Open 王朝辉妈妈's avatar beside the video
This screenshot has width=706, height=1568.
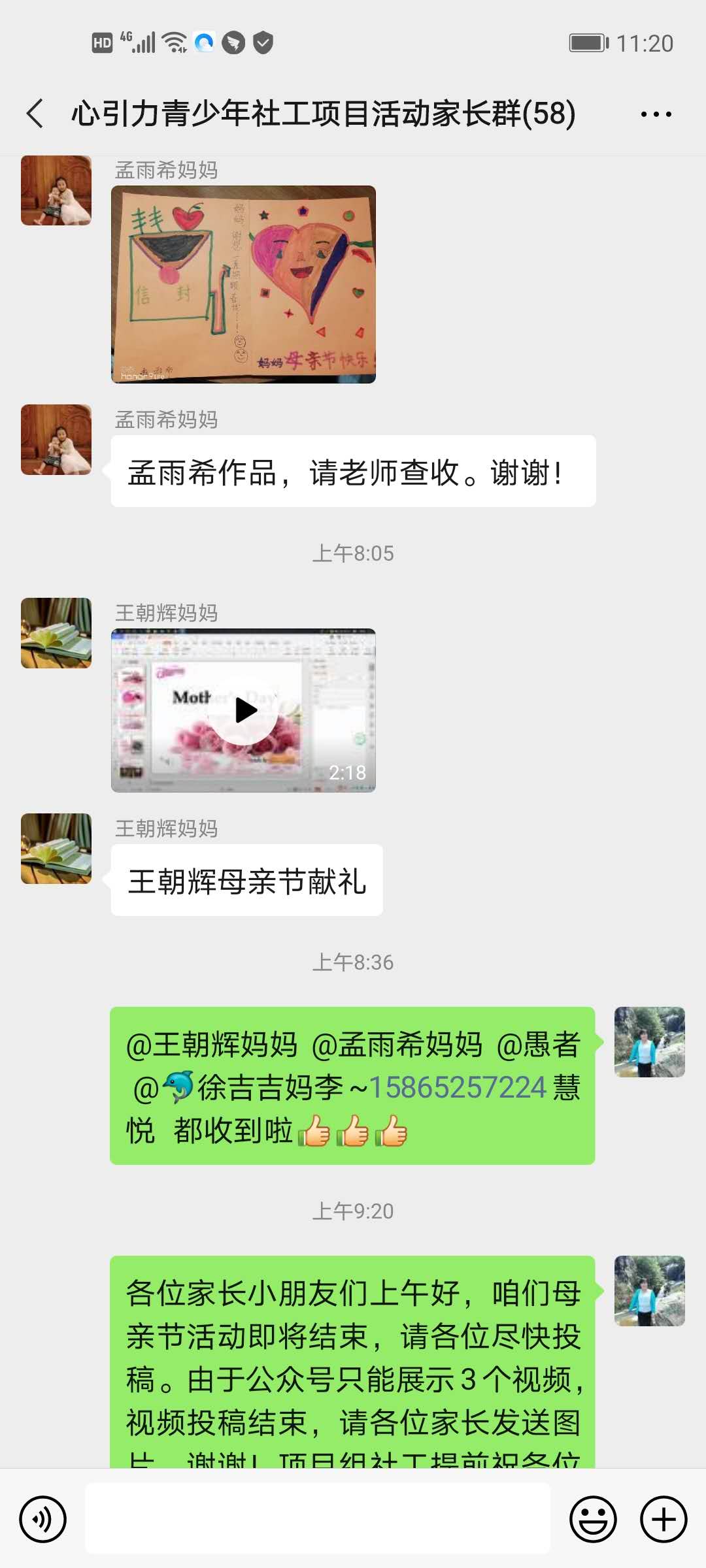click(x=56, y=633)
